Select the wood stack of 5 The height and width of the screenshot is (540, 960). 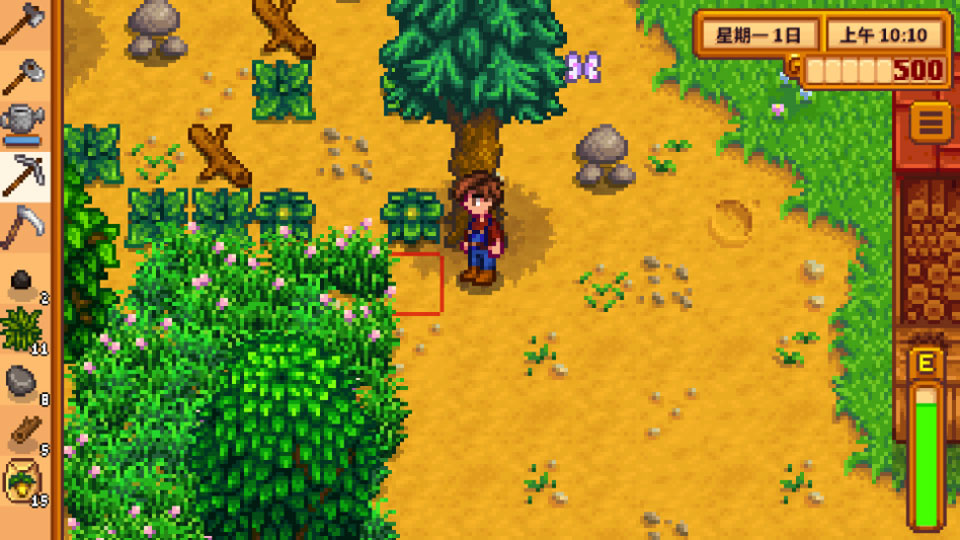pyautogui.click(x=23, y=433)
